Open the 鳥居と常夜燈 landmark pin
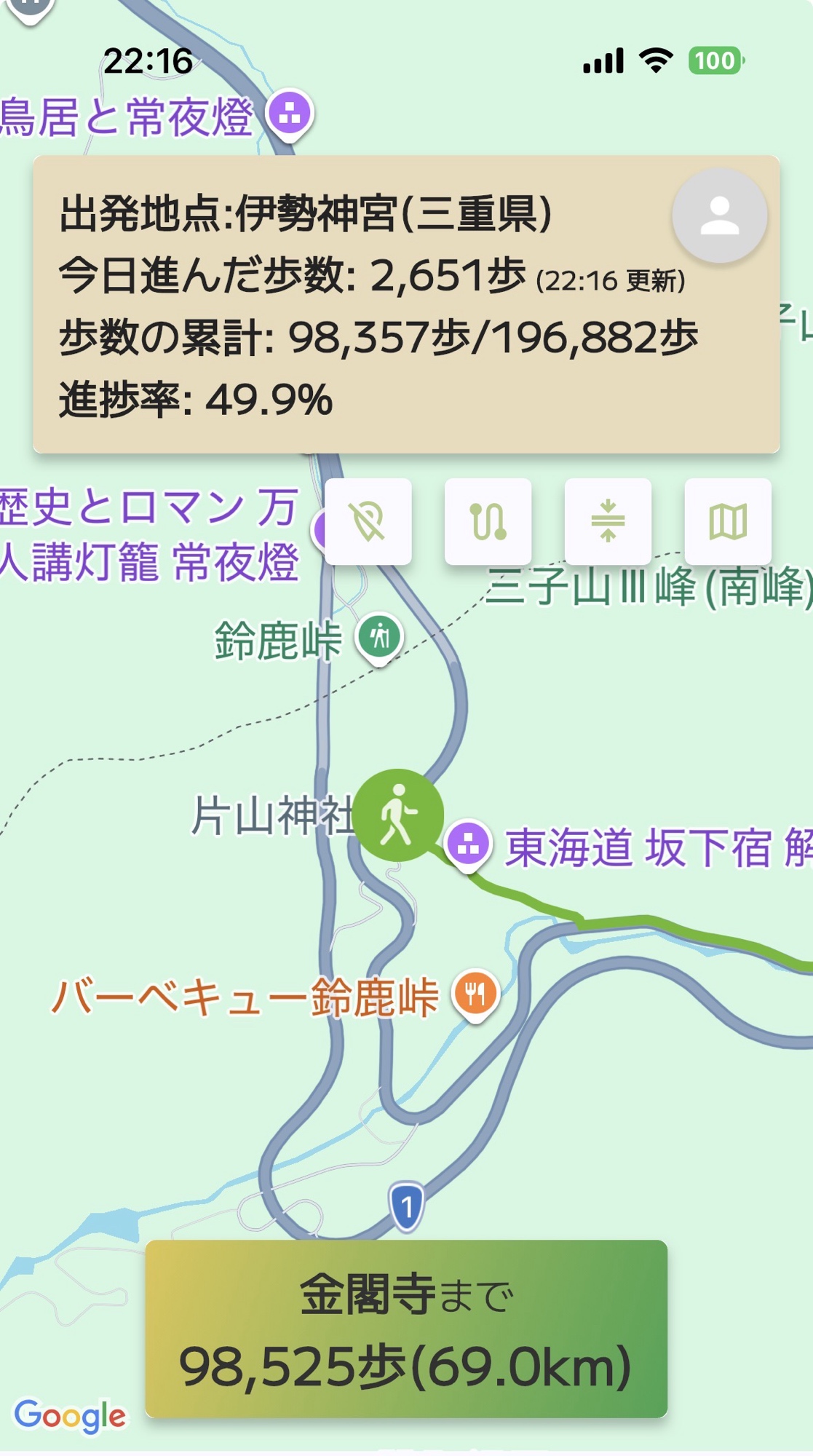 (290, 114)
